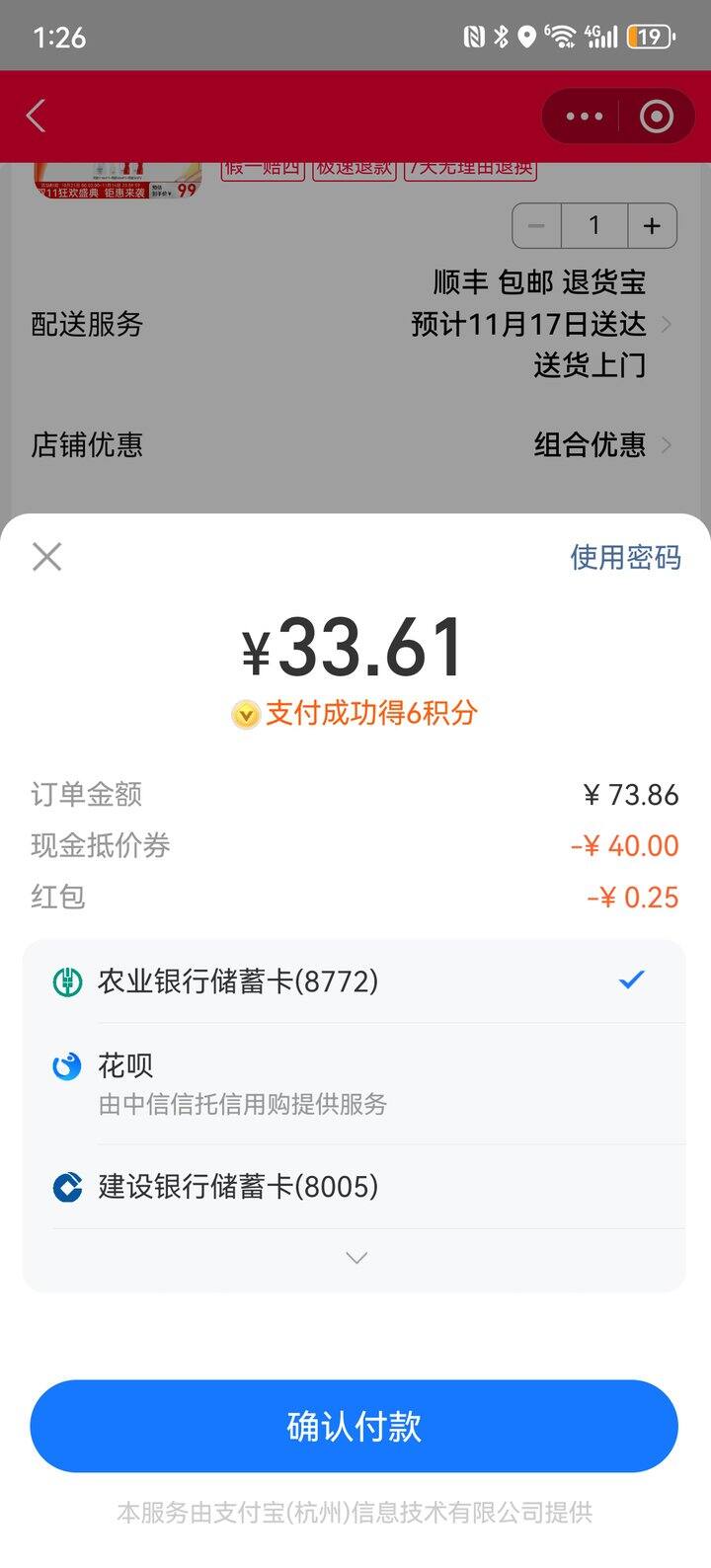This screenshot has width=711, height=1568.
Task: Confirm payment with 确认付款 button
Action: pos(354,1426)
